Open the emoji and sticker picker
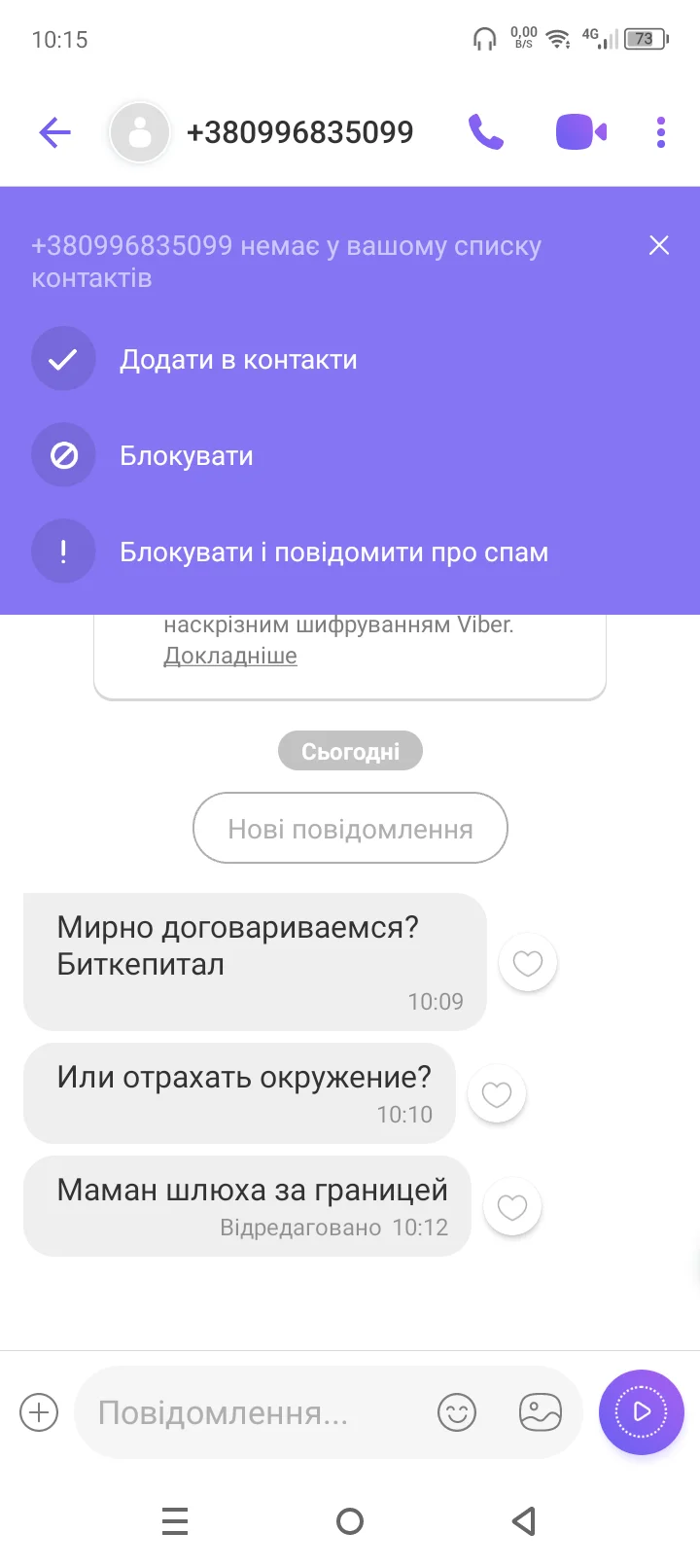Screen dimensions: 700x1568 457,1412
